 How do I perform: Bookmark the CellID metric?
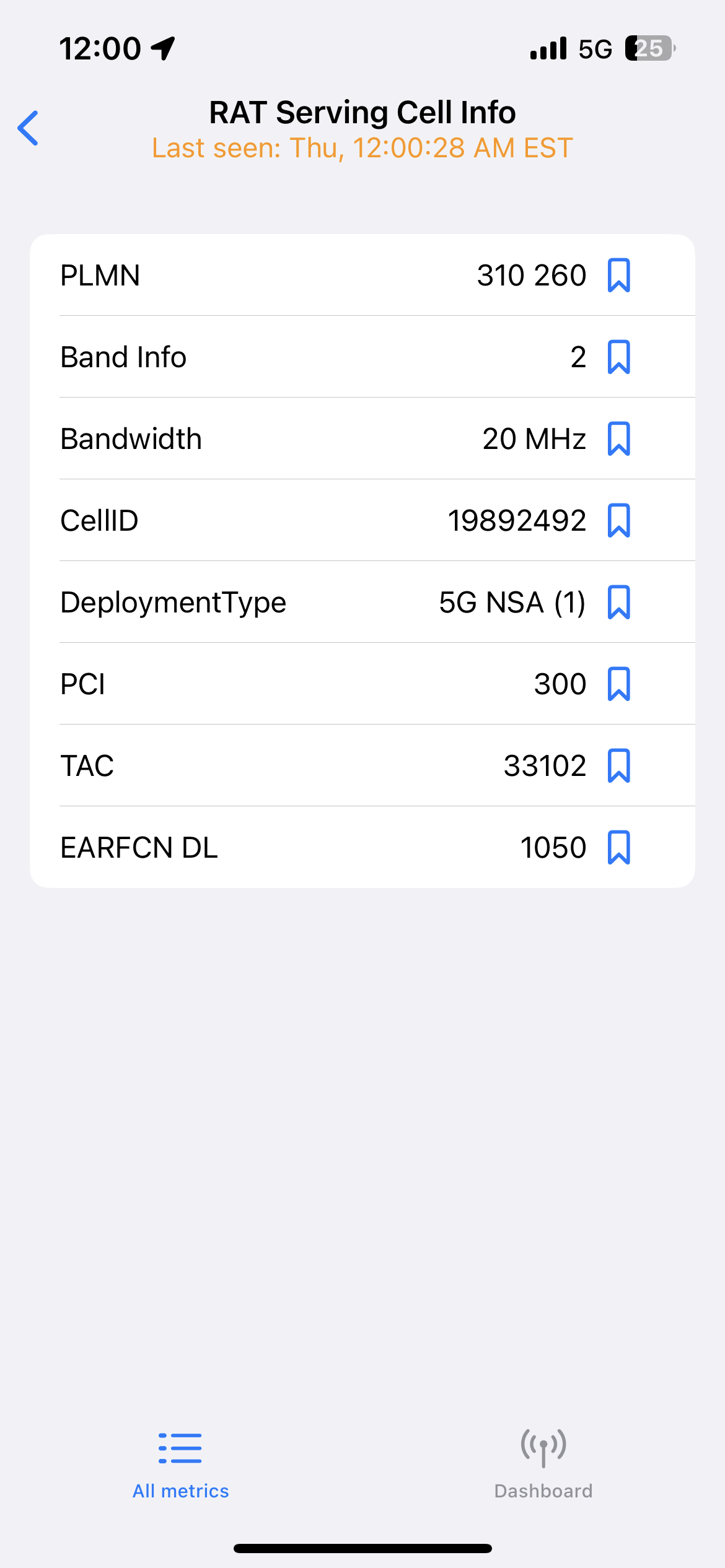(618, 520)
